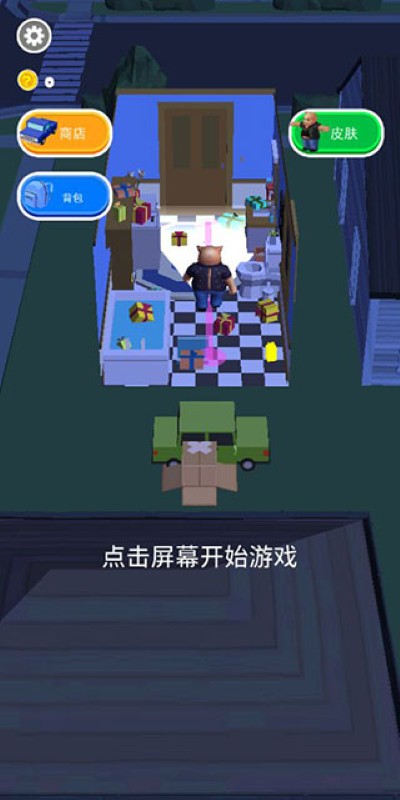Open the 商店 shop button
This screenshot has width=400, height=800.
point(65,133)
